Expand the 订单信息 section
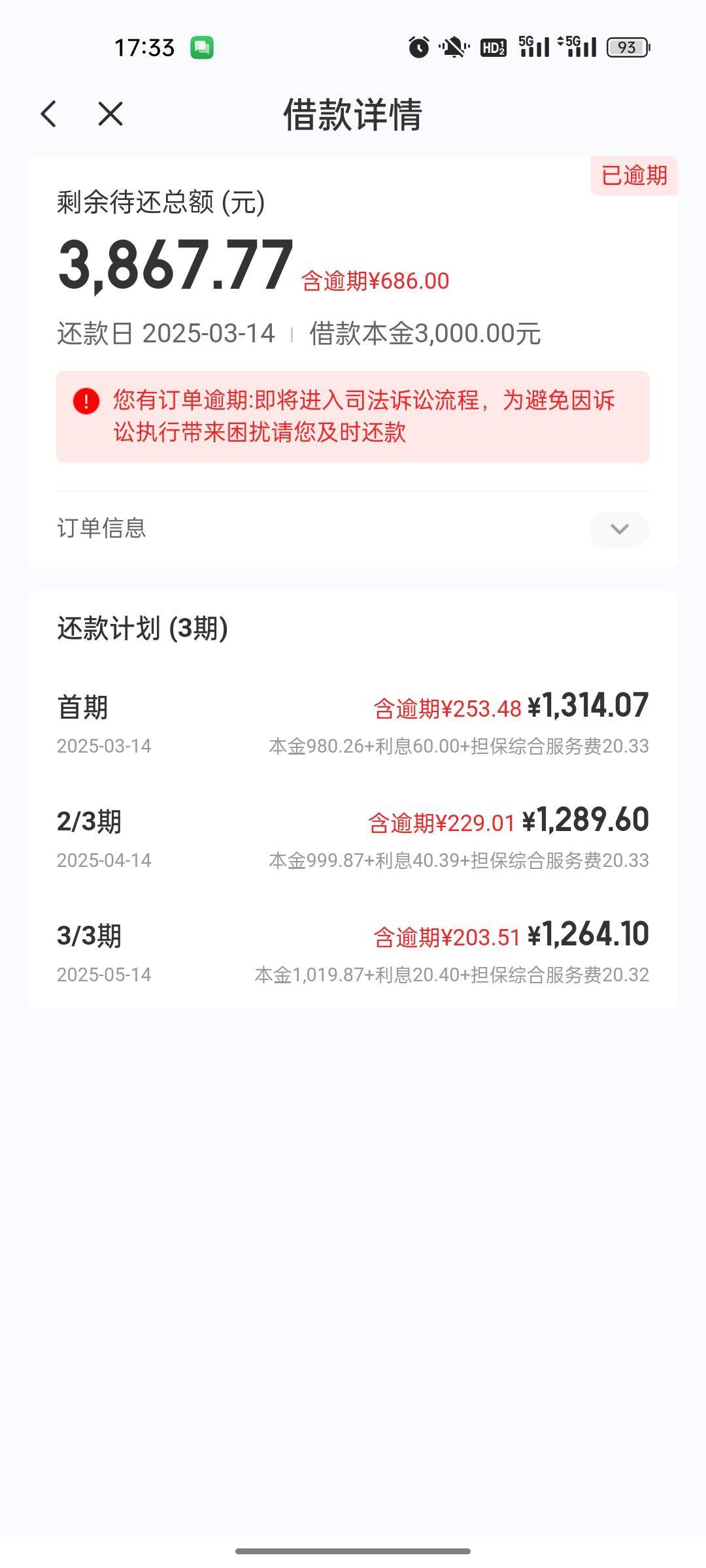Screen dimensions: 706x1568 (618, 529)
